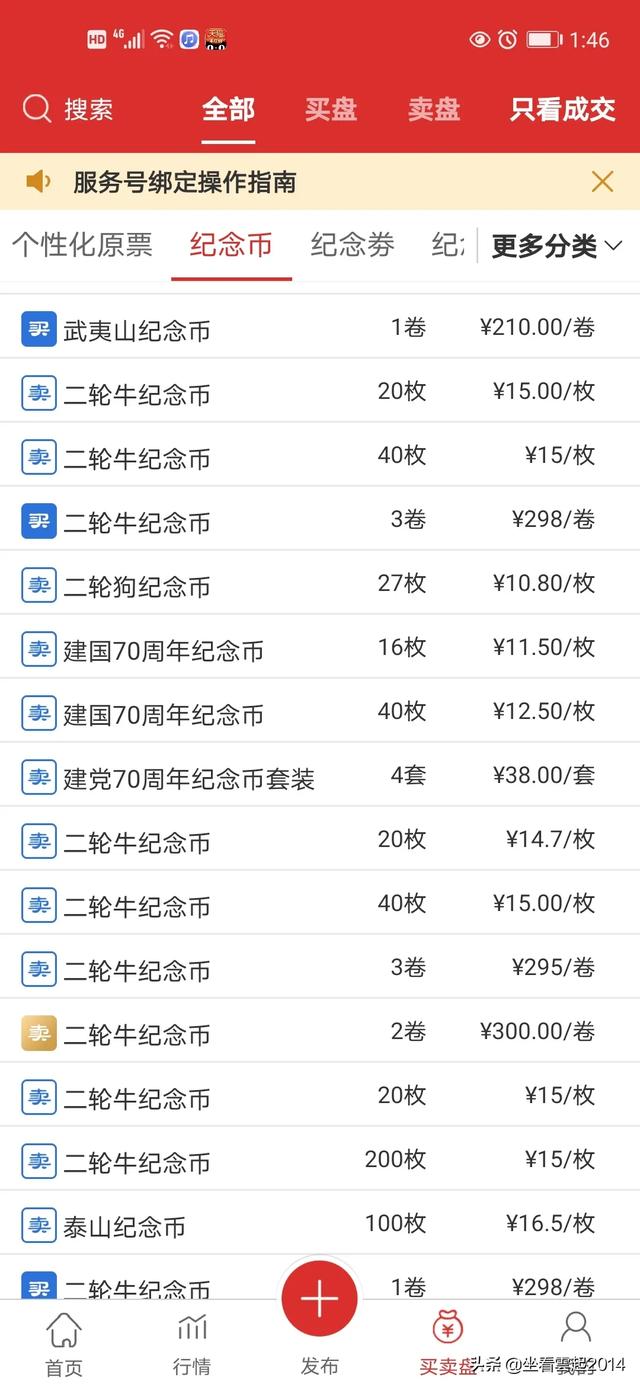Open the 服务号绑定操作指南 notice
This screenshot has width=640, height=1387.
pyautogui.click(x=184, y=182)
